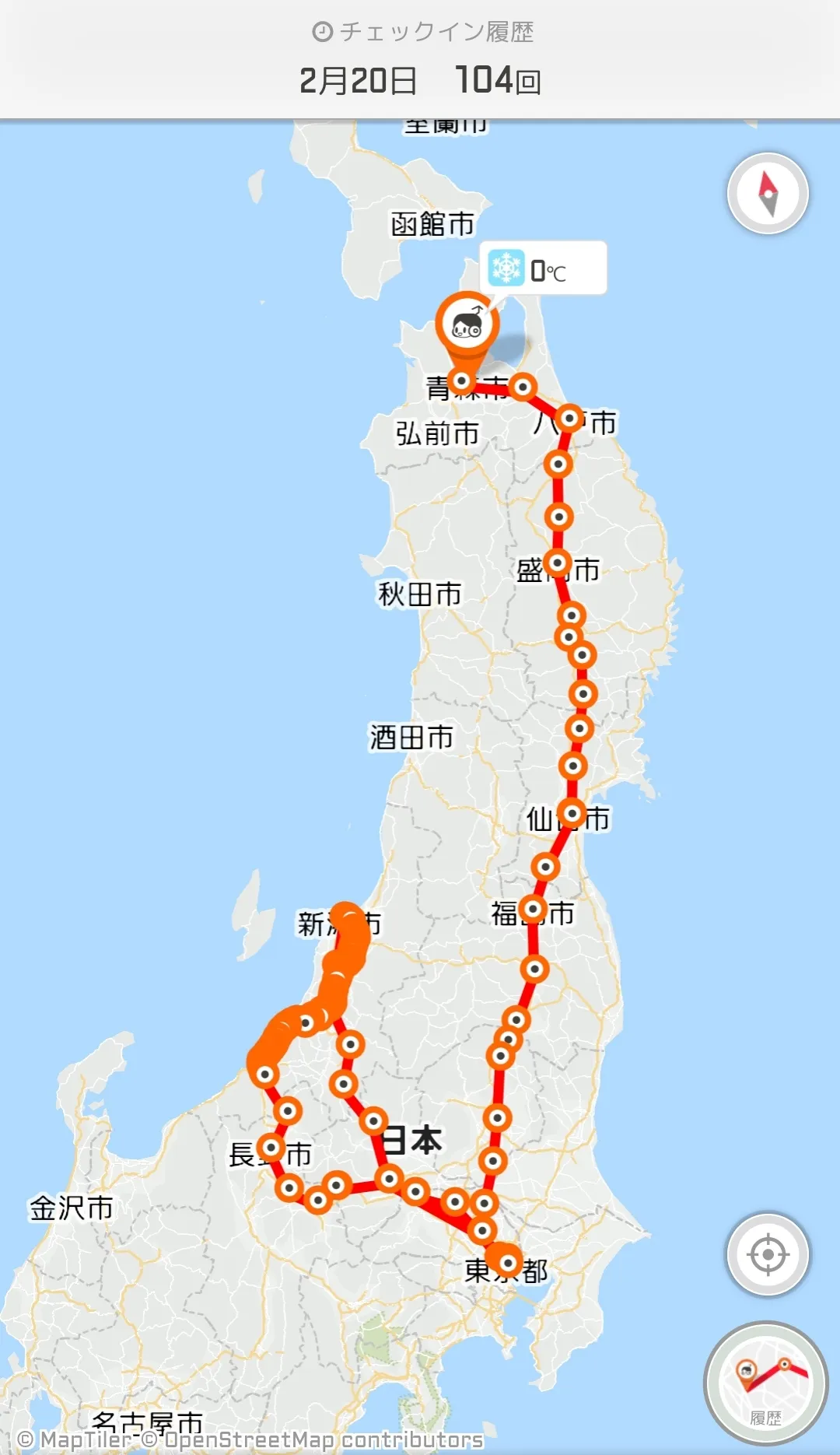This screenshot has height=1455, width=840.
Task: Open the 履歴 history button
Action: coord(765,1383)
